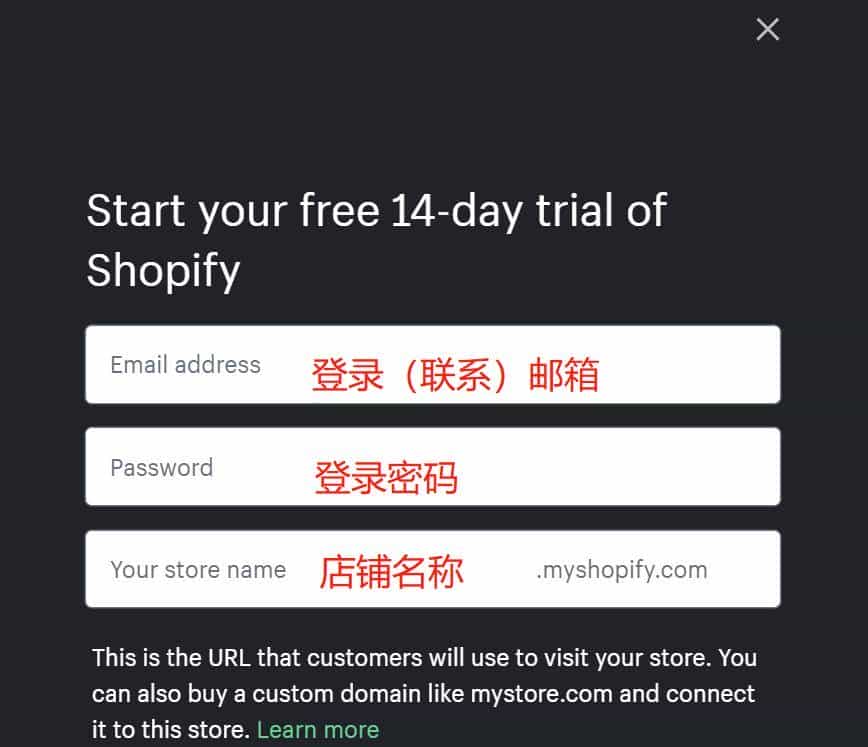The width and height of the screenshot is (868, 747).
Task: Select the Password input field
Action: pos(432,467)
